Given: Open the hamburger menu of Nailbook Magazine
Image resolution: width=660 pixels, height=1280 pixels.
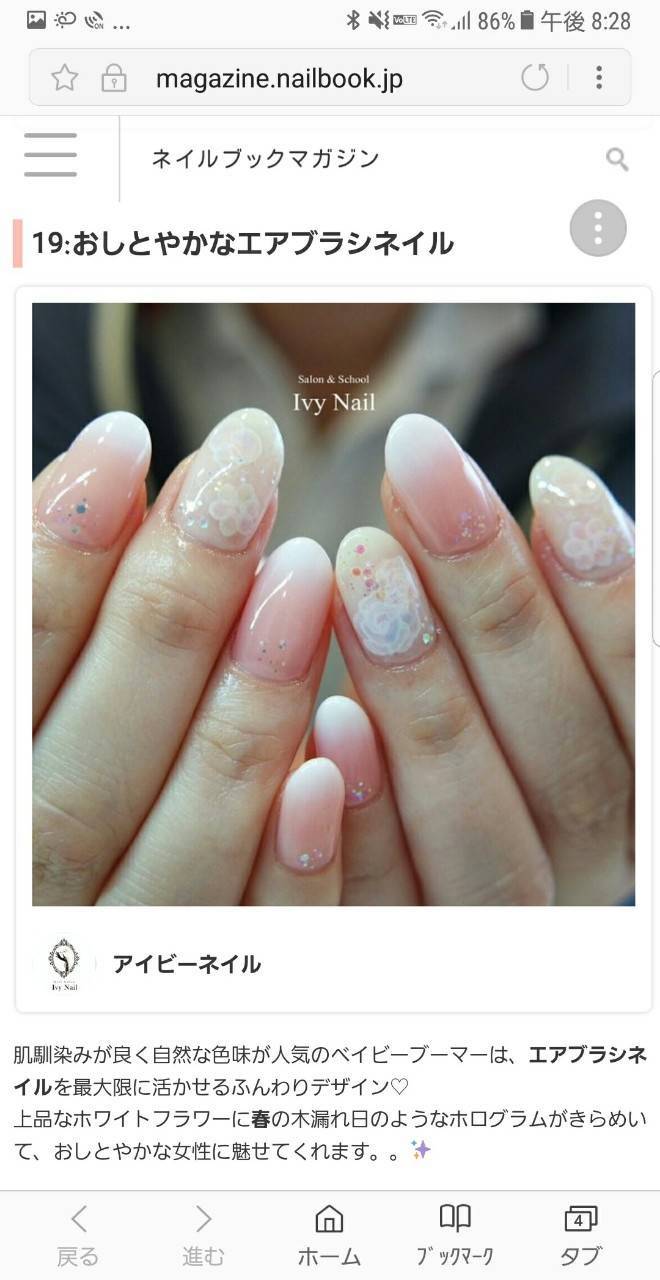Looking at the screenshot, I should pos(51,156).
